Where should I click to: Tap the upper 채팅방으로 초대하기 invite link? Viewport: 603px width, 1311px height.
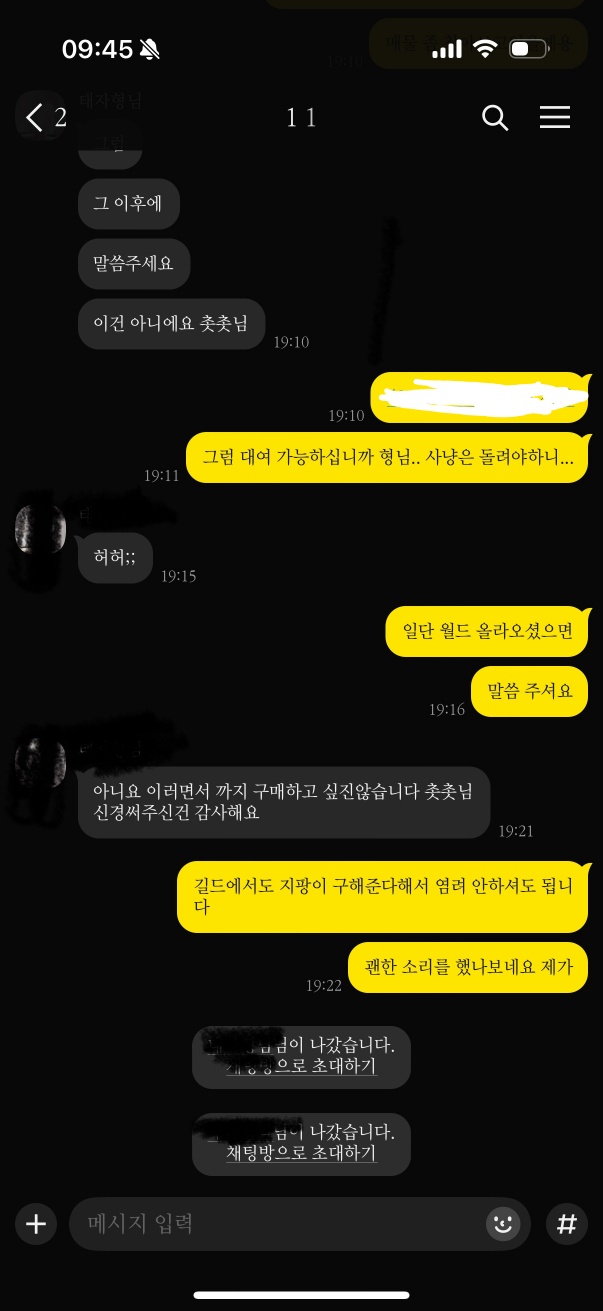coord(301,1066)
